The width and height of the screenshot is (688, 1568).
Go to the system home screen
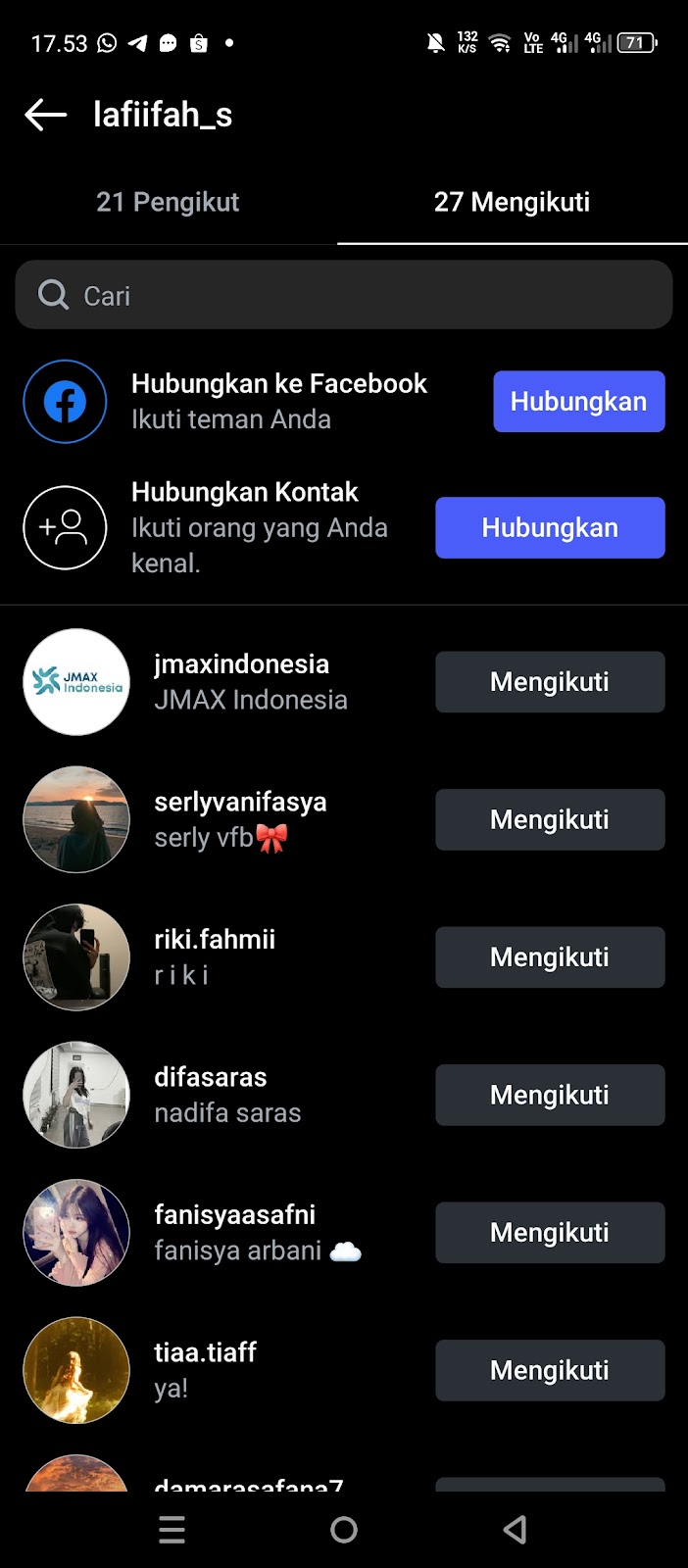pyautogui.click(x=344, y=1530)
